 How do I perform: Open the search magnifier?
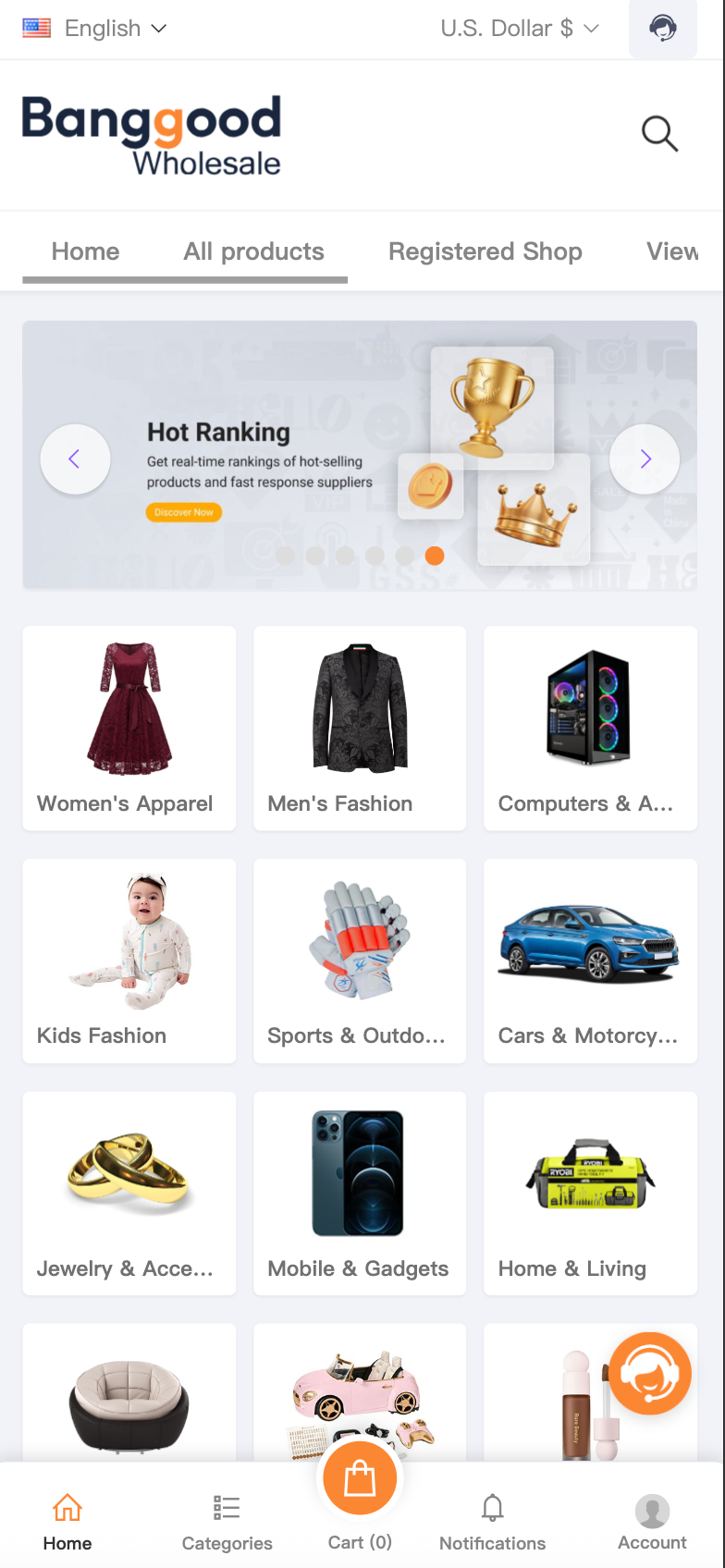click(659, 134)
